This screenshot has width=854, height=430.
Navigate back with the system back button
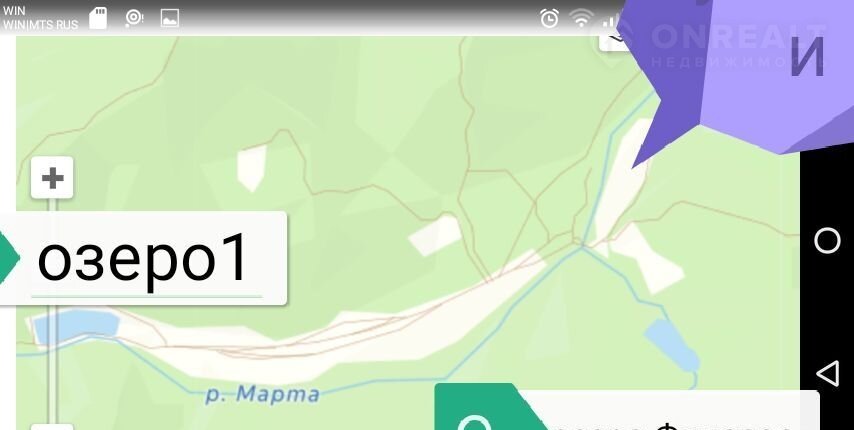point(827,374)
